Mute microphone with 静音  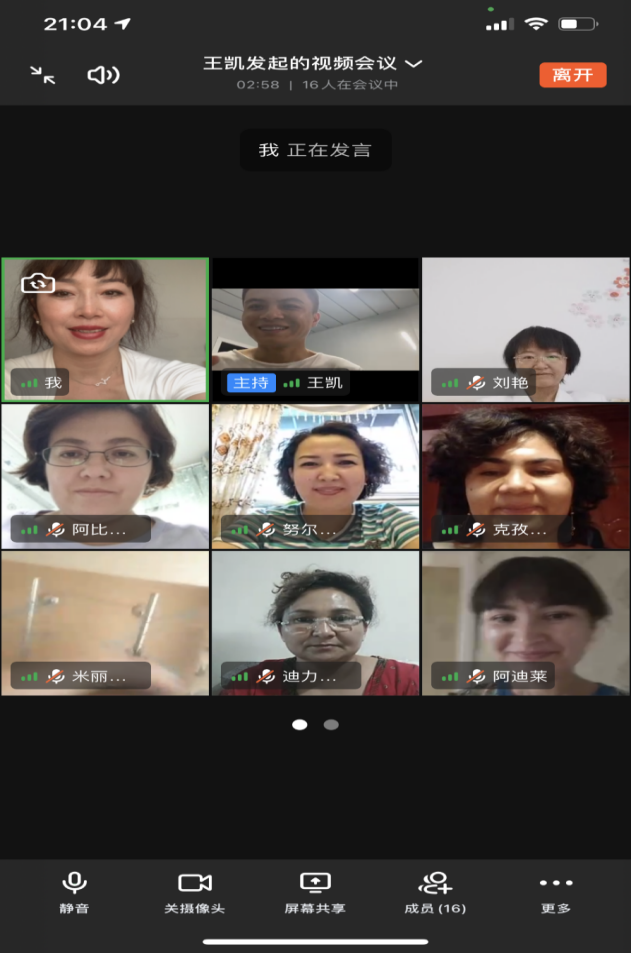pos(74,892)
